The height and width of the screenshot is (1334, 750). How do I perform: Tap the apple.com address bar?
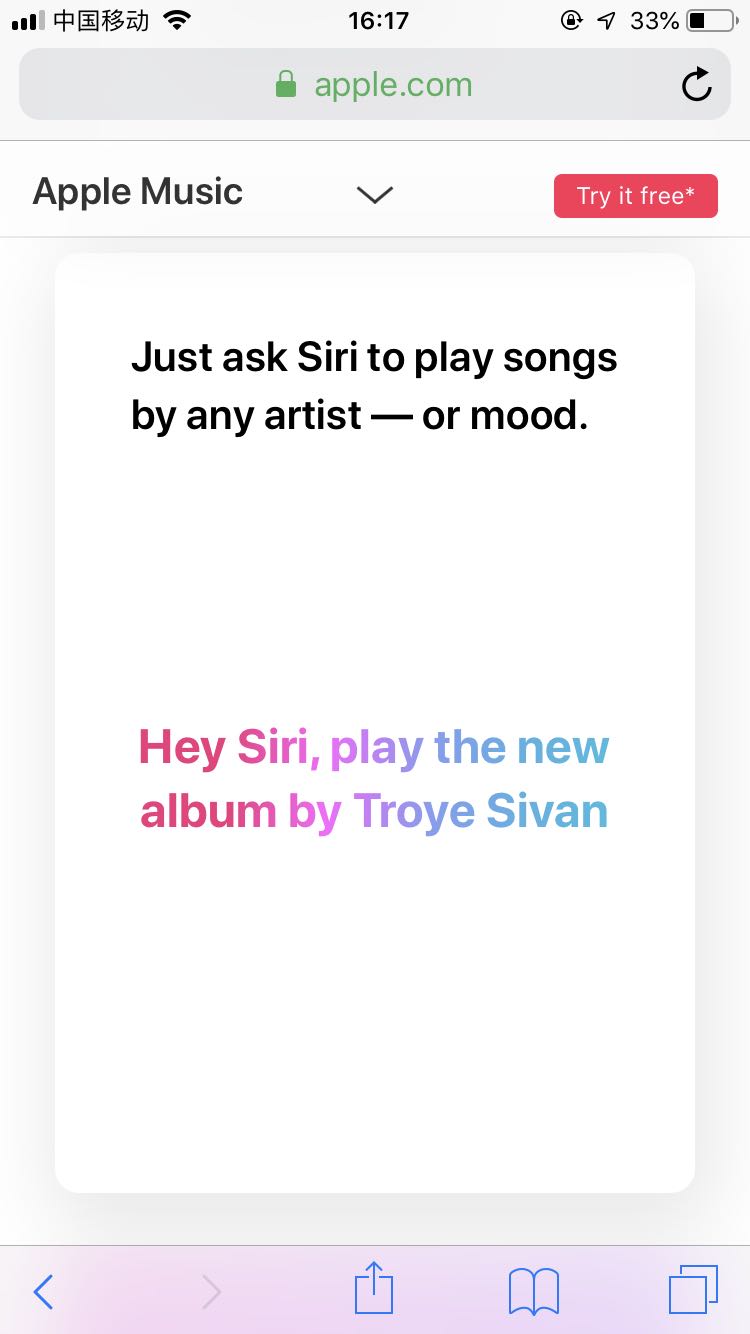point(374,85)
